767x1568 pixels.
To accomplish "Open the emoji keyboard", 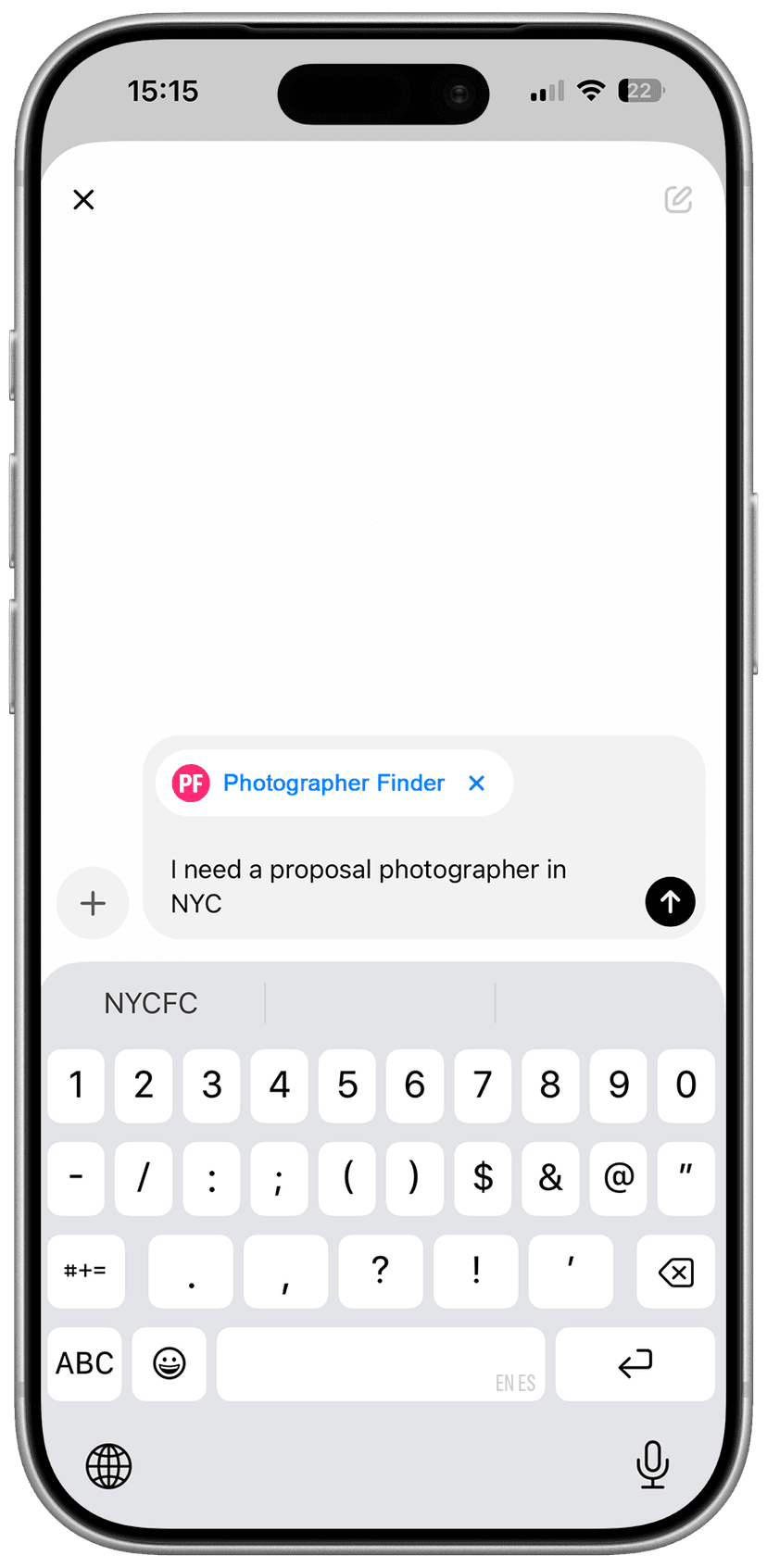I will coord(169,1363).
